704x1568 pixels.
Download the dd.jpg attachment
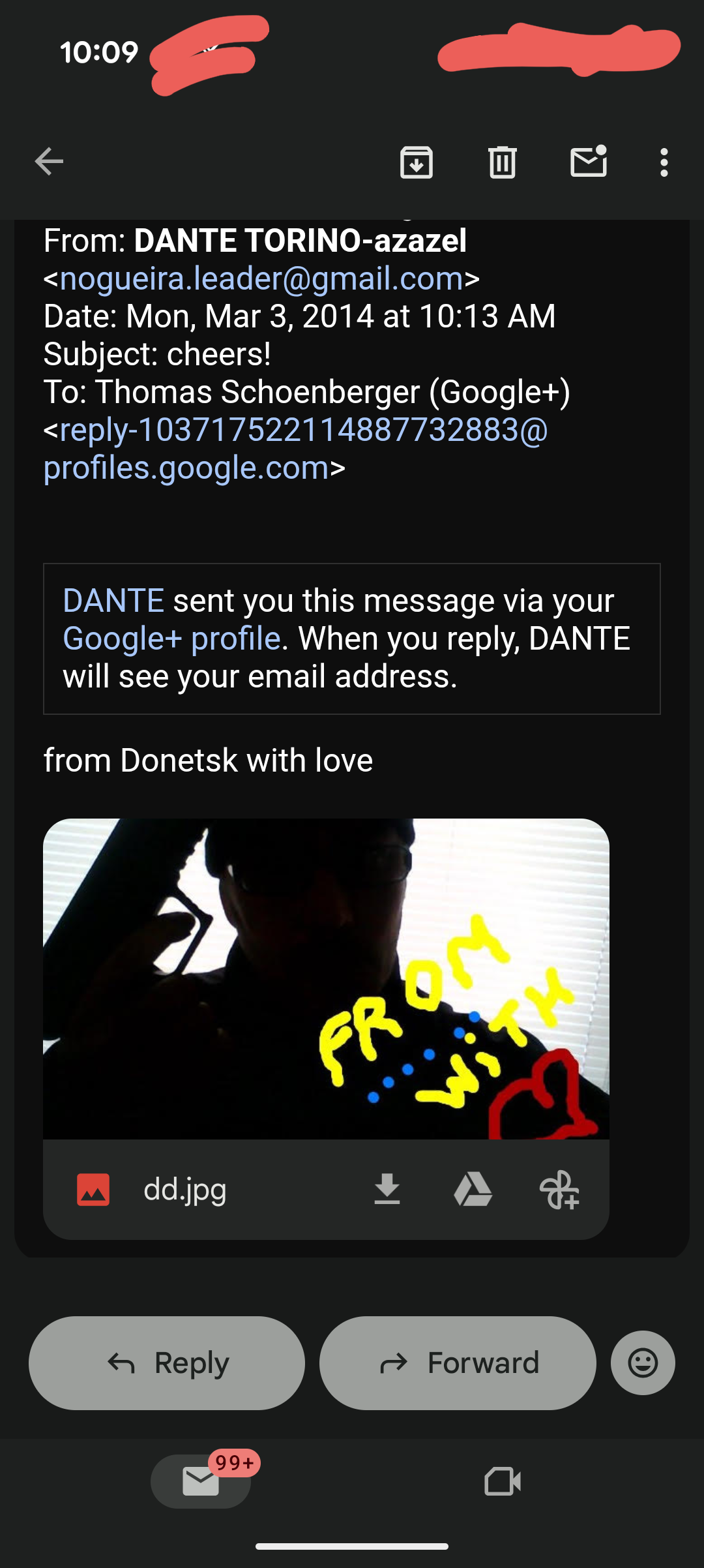(x=387, y=1189)
